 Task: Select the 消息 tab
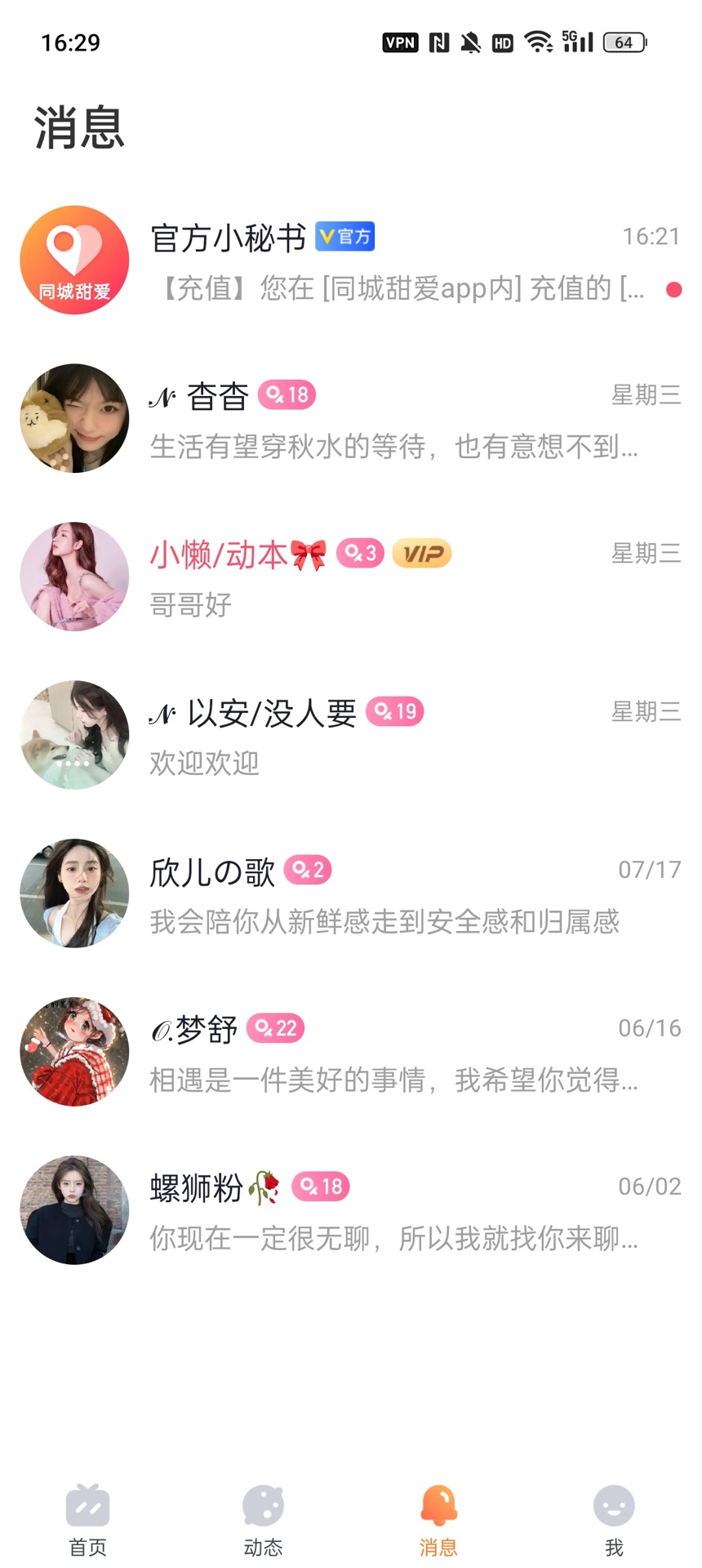point(438,1521)
